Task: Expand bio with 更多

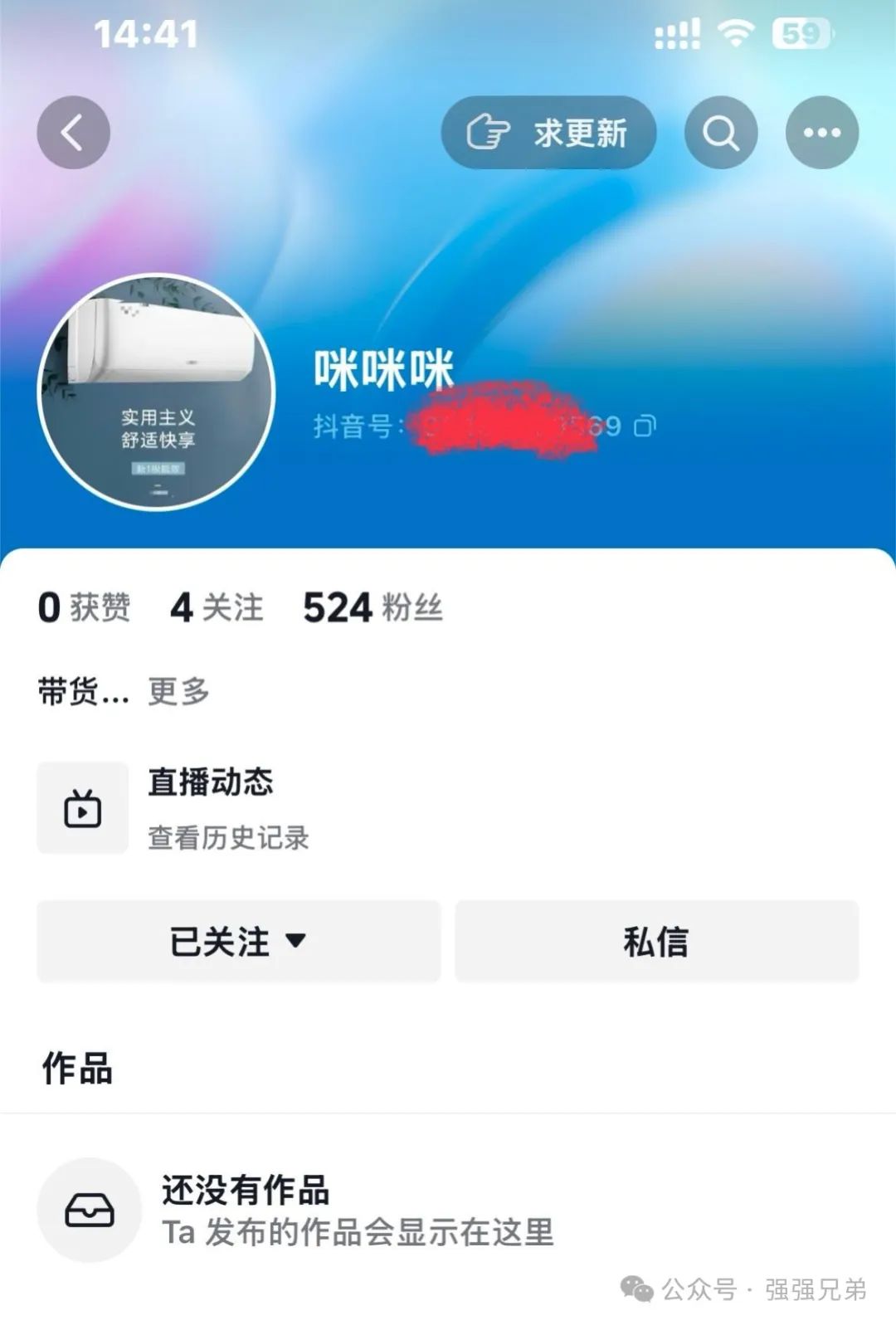Action: click(178, 691)
